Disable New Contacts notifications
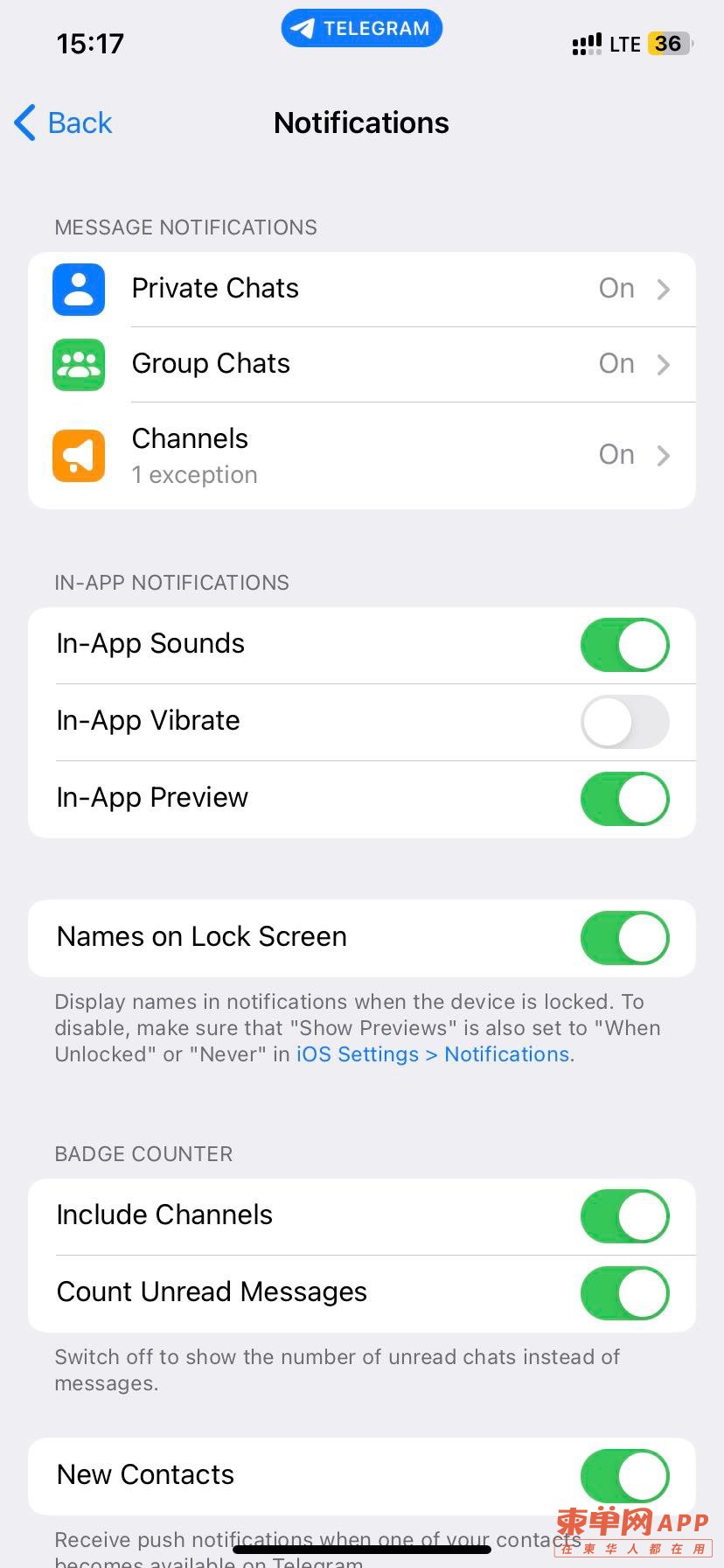Image resolution: width=724 pixels, height=1568 pixels. pos(625,1476)
